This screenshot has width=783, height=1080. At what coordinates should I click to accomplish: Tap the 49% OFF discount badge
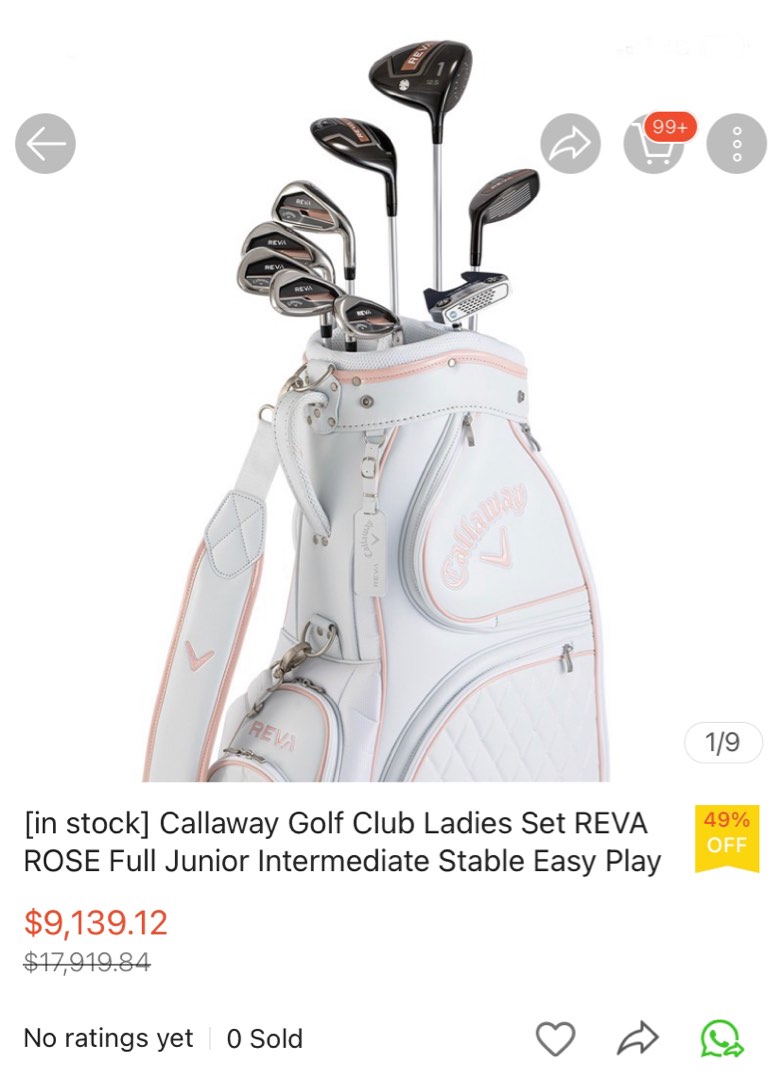point(729,840)
